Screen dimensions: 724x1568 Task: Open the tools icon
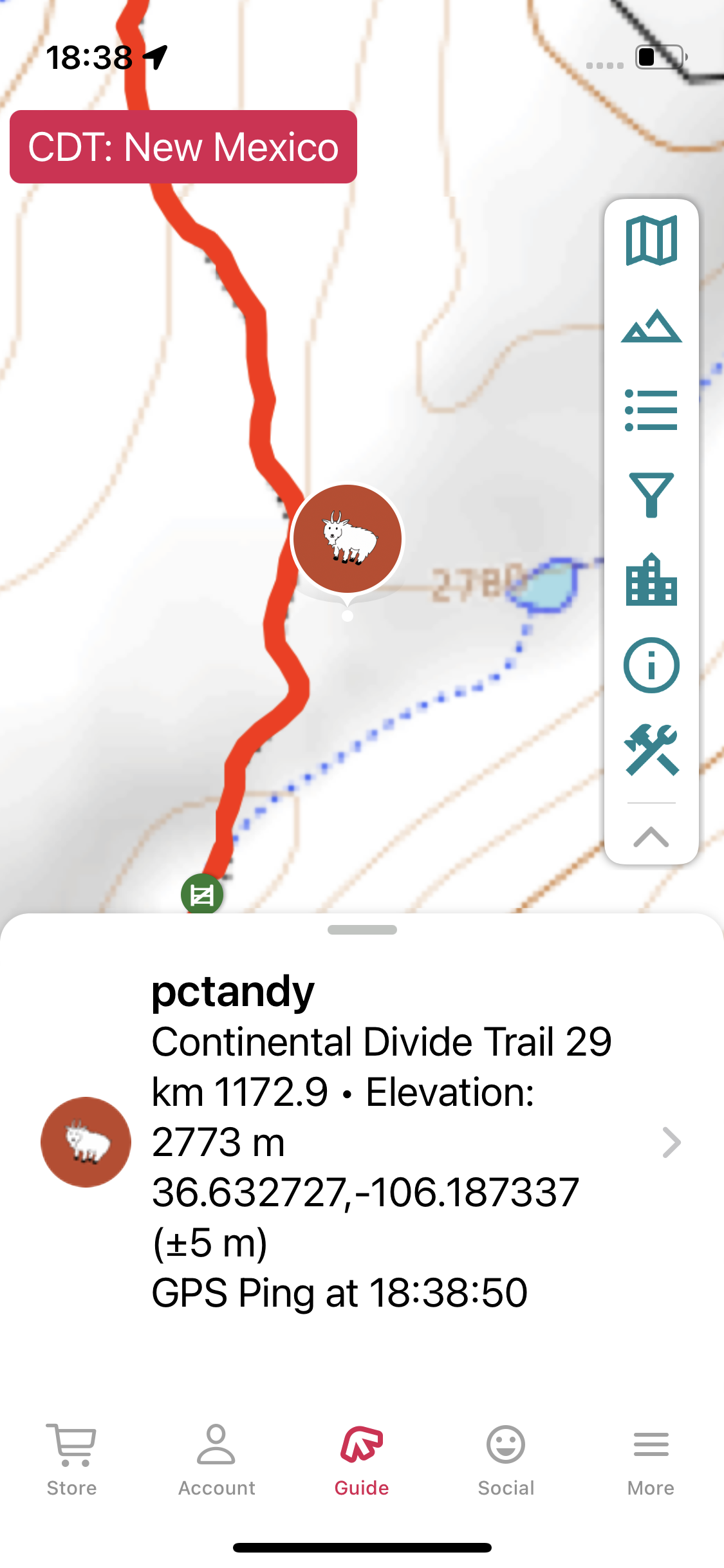point(651,750)
